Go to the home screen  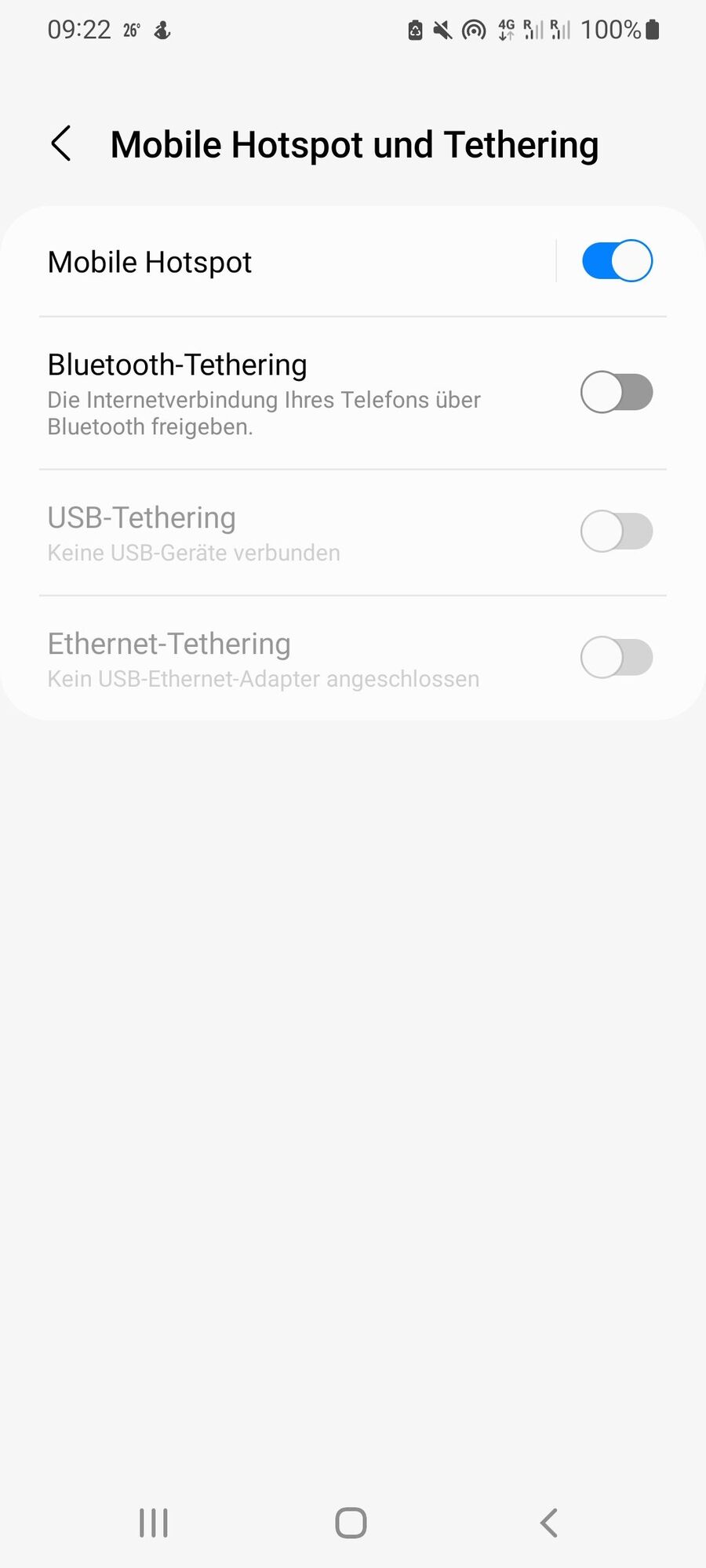[351, 1523]
